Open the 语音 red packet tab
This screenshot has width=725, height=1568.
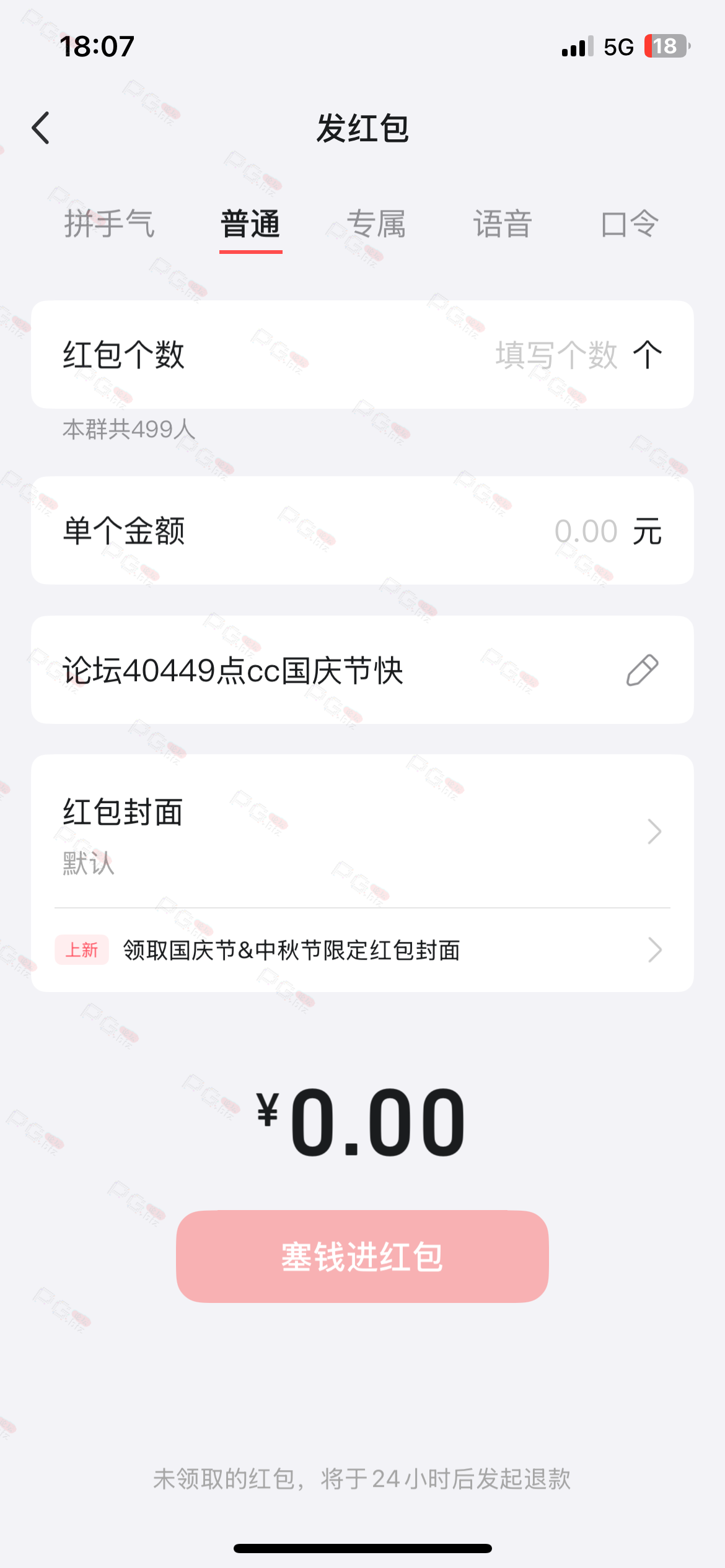click(x=503, y=224)
